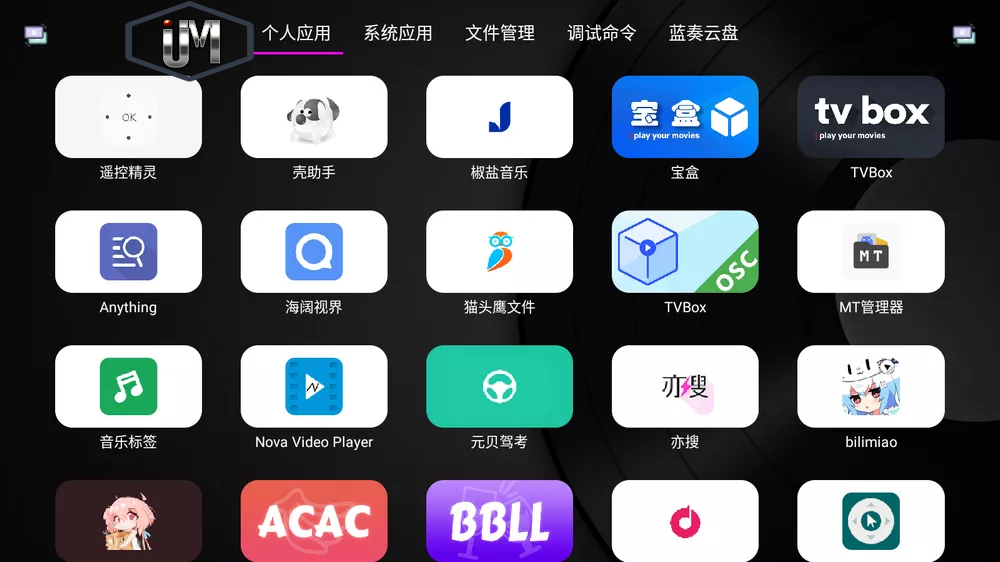1000x562 pixels.
Task: Launch the BBLL app tile
Action: [x=499, y=520]
